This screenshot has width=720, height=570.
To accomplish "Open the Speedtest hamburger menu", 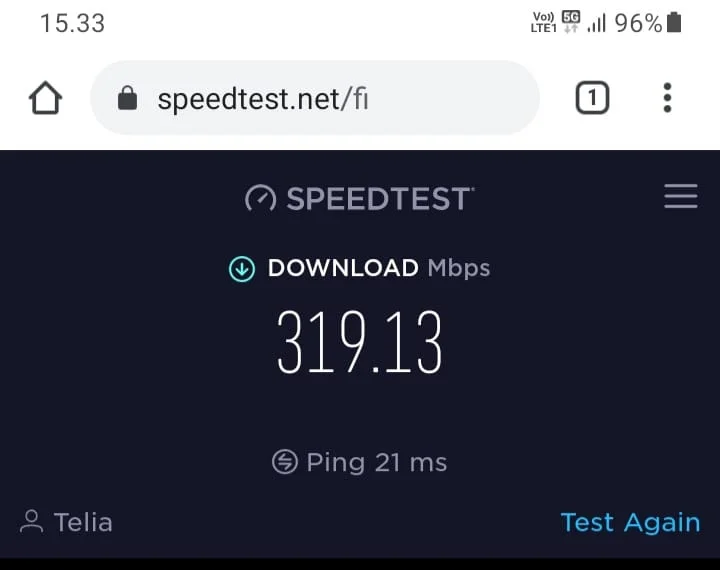I will point(680,196).
